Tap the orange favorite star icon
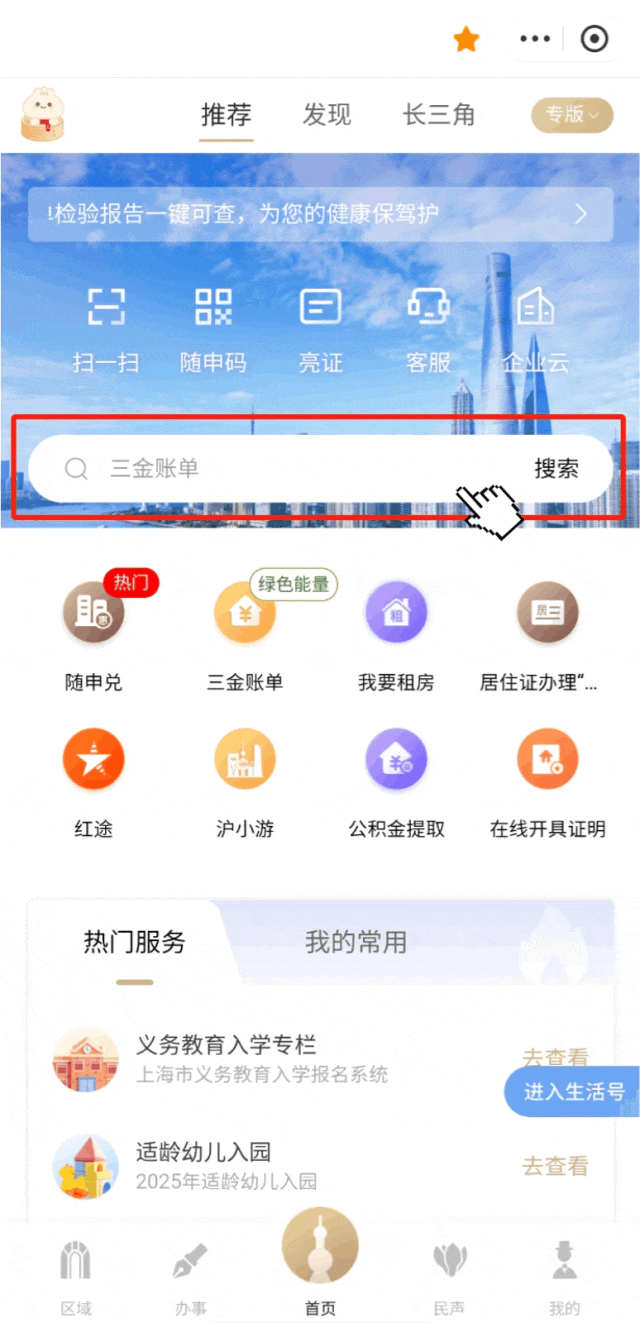Screen dimensions: 640x1323 tap(466, 40)
